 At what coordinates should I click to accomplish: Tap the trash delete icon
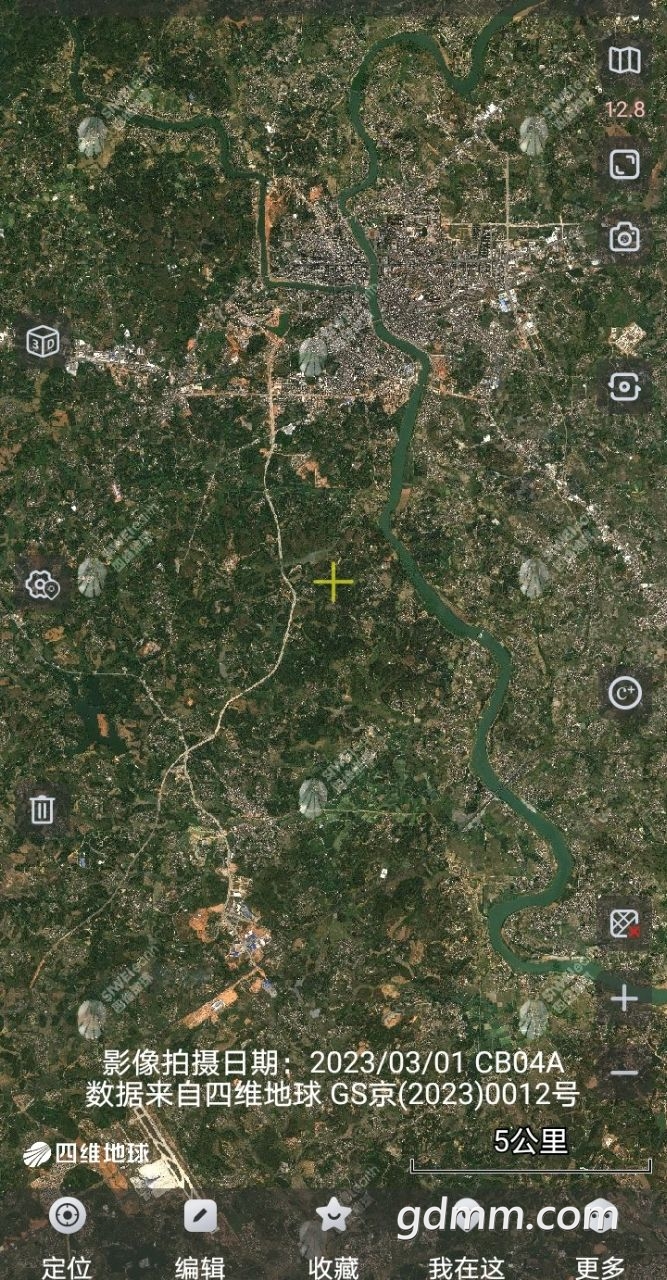[42, 808]
